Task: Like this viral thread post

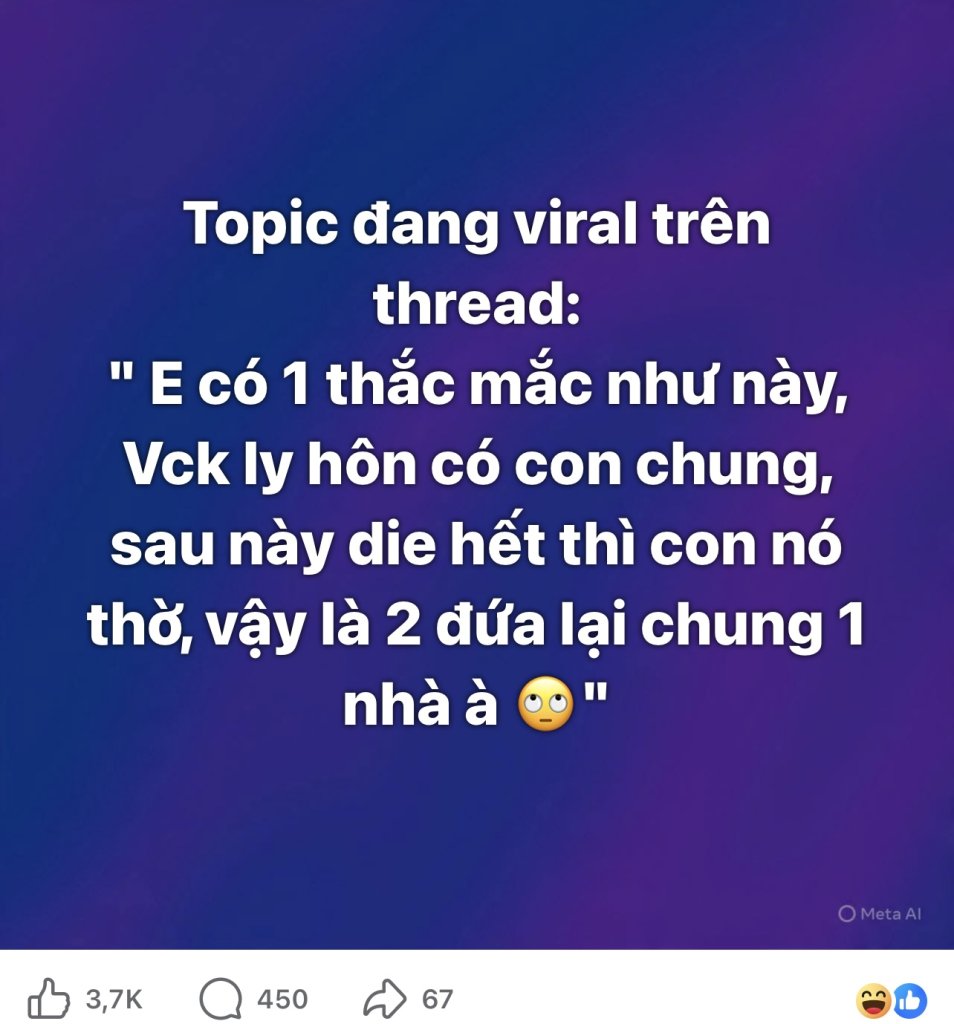Action: (x=49, y=998)
